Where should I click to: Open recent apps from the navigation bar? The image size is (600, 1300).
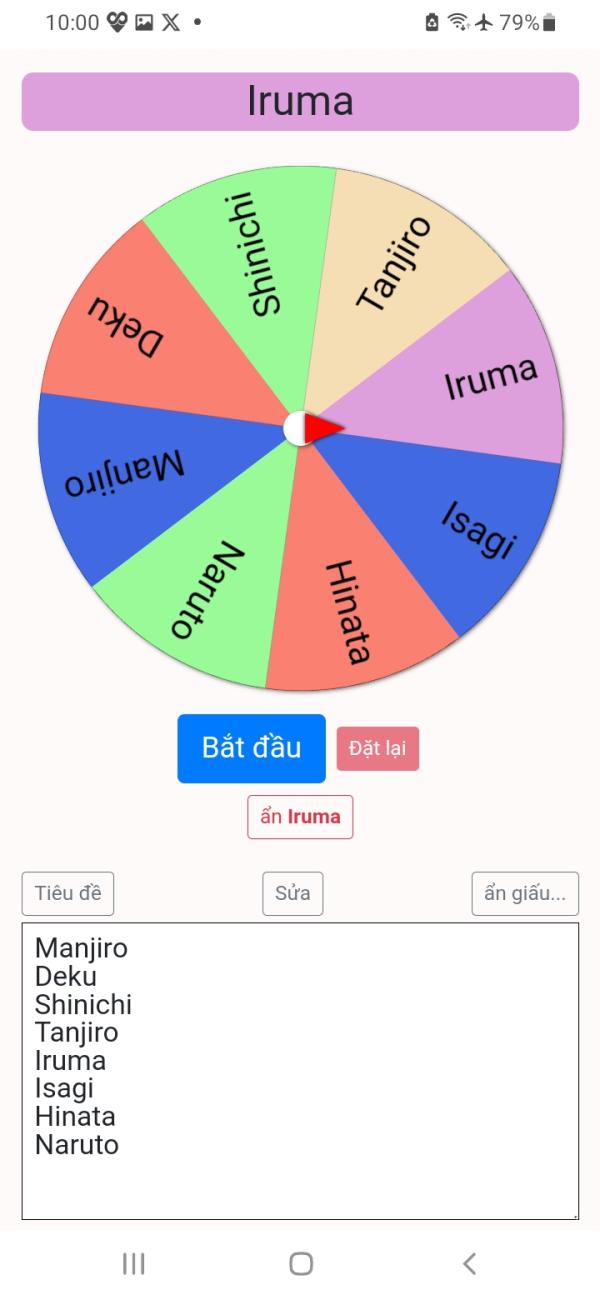pyautogui.click(x=133, y=1263)
